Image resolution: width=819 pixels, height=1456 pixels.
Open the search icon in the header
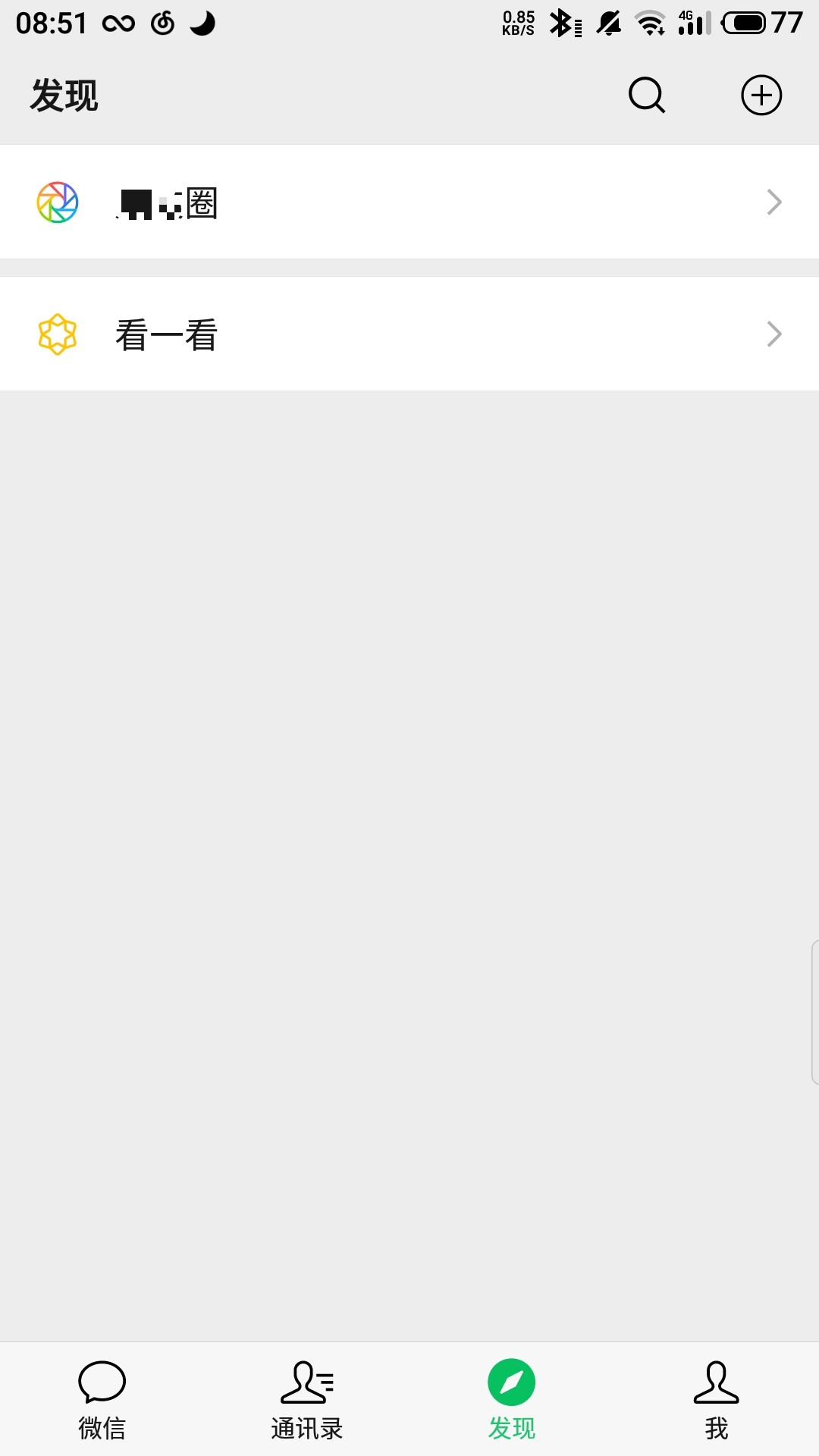(x=647, y=96)
